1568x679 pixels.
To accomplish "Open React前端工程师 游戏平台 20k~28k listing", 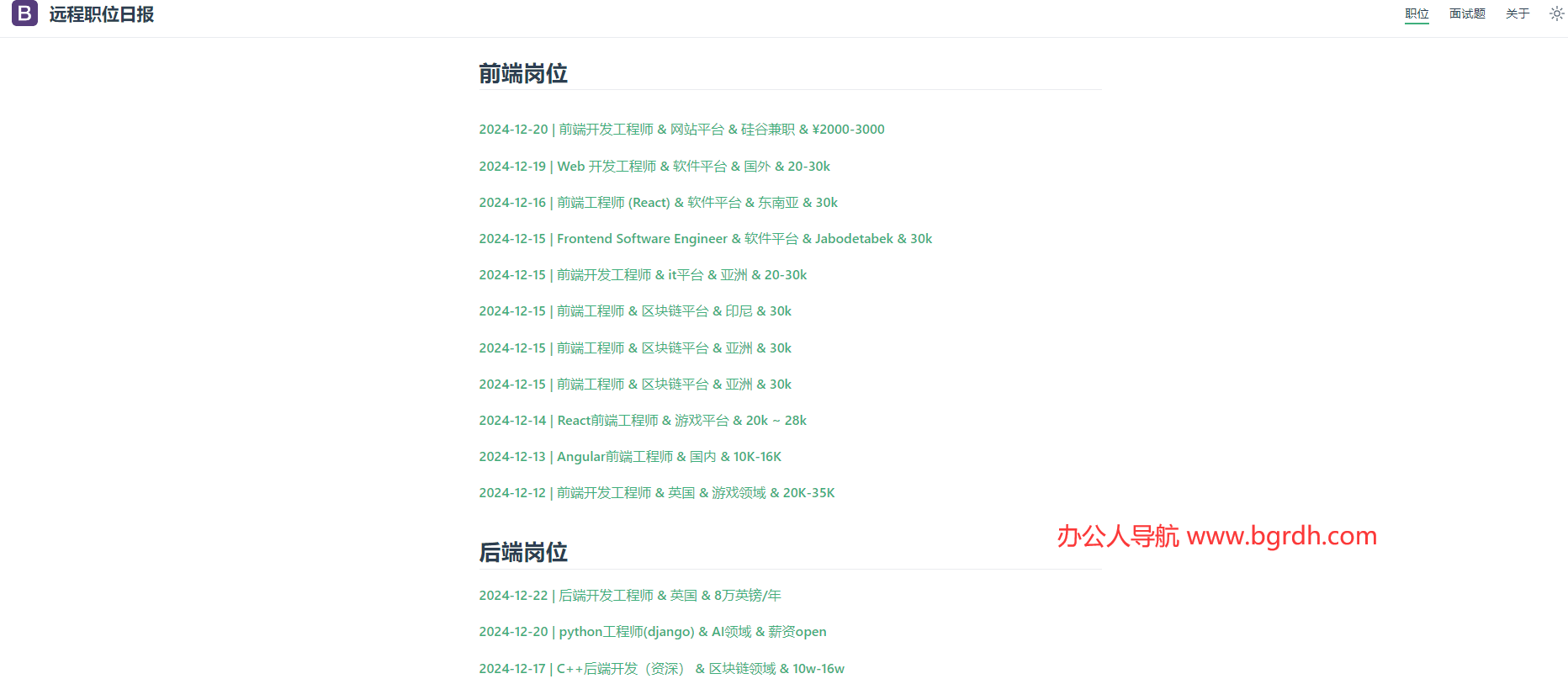I will pyautogui.click(x=642, y=421).
